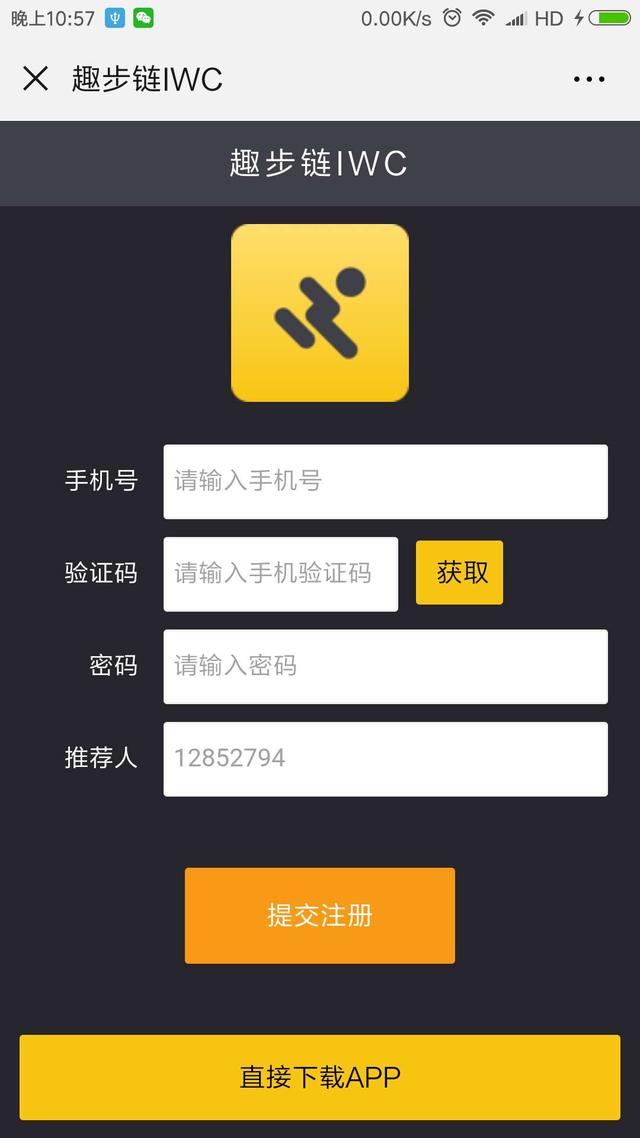Close the 趣步链IWC webpage
640x1138 pixels.
(x=36, y=78)
